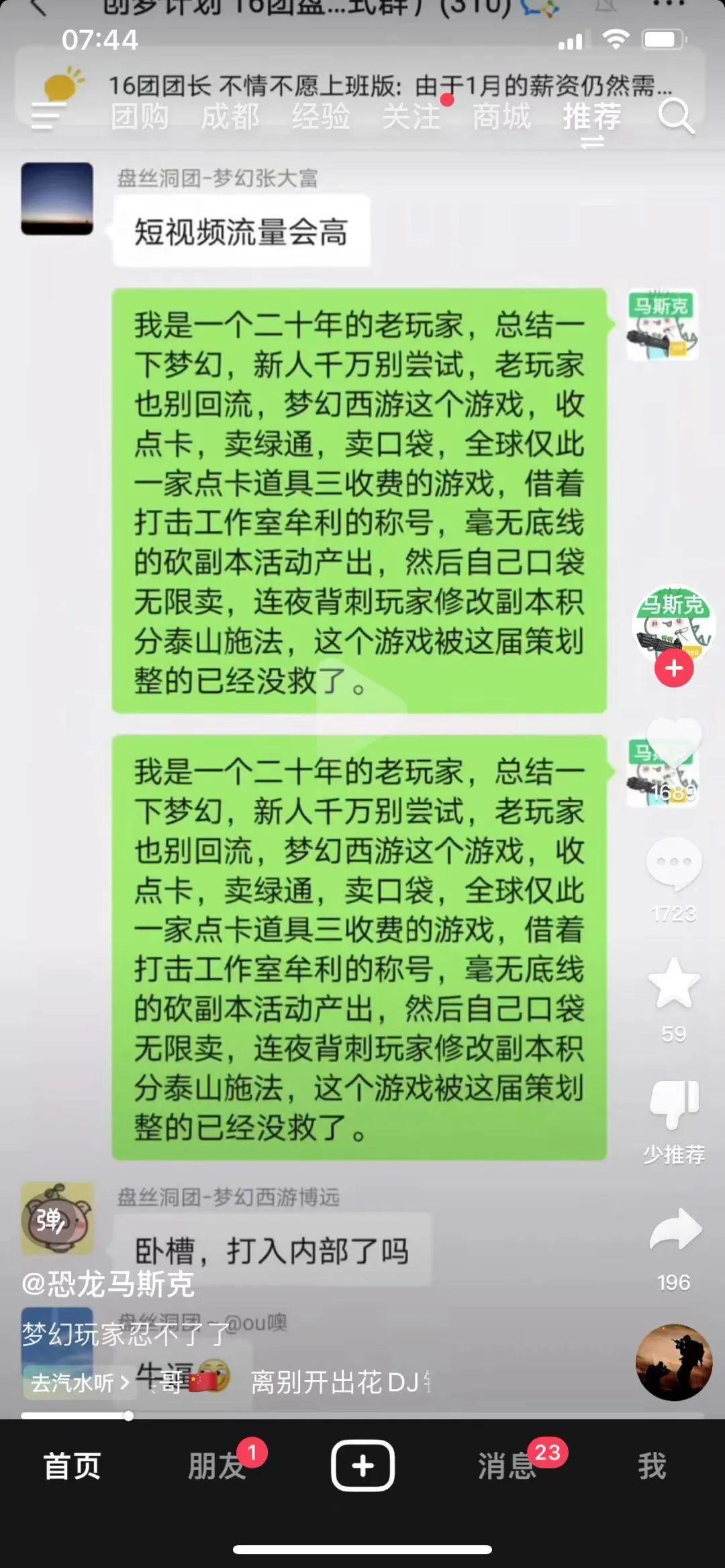The height and width of the screenshot is (1568, 725).
Task: Switch to the 经验 tab
Action: coord(321,117)
